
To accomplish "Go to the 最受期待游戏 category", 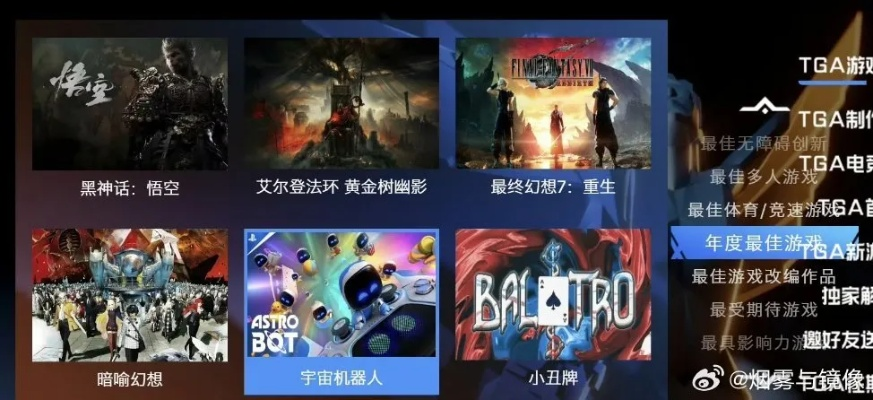I will tap(763, 309).
